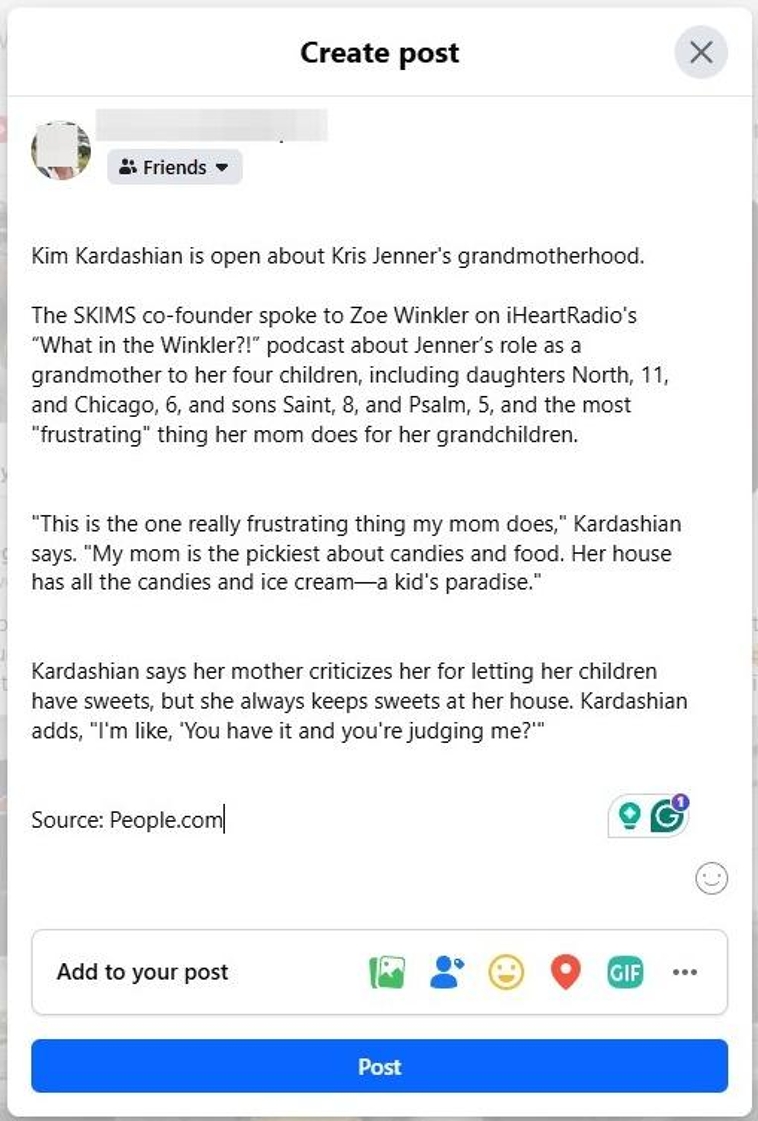Image resolution: width=758 pixels, height=1121 pixels.
Task: Tap the green lightbulb suggestion icon
Action: point(629,818)
